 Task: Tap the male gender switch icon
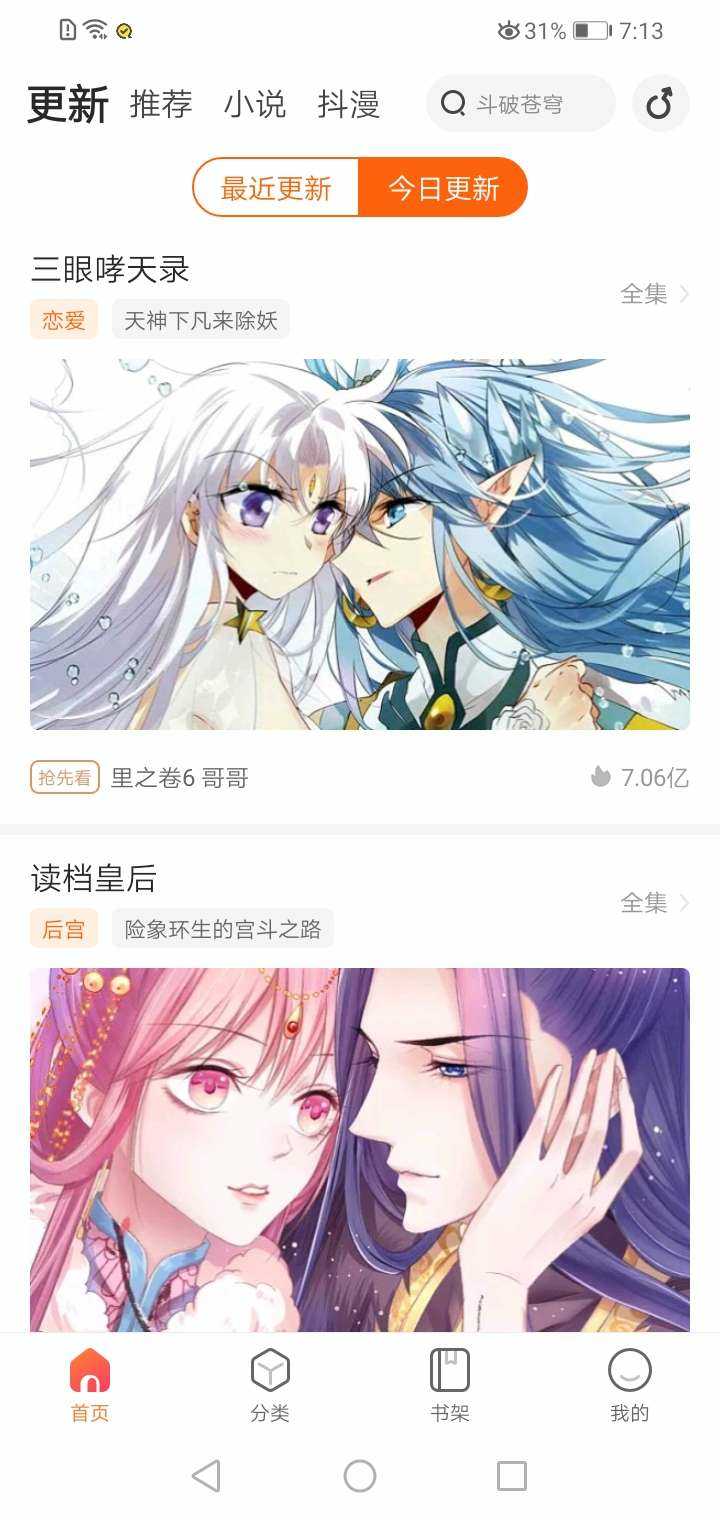pos(660,103)
